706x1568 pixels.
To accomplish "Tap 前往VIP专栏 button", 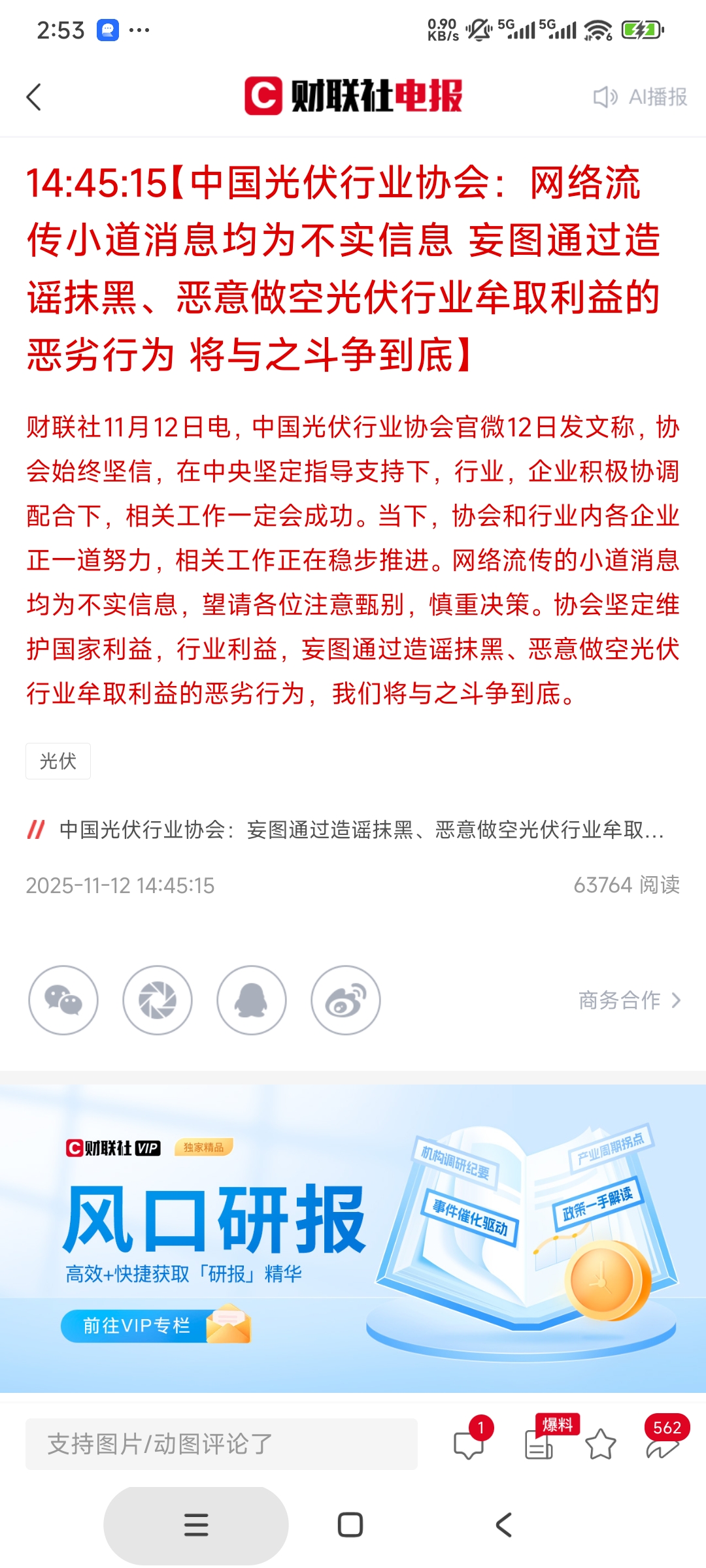I will (137, 1326).
